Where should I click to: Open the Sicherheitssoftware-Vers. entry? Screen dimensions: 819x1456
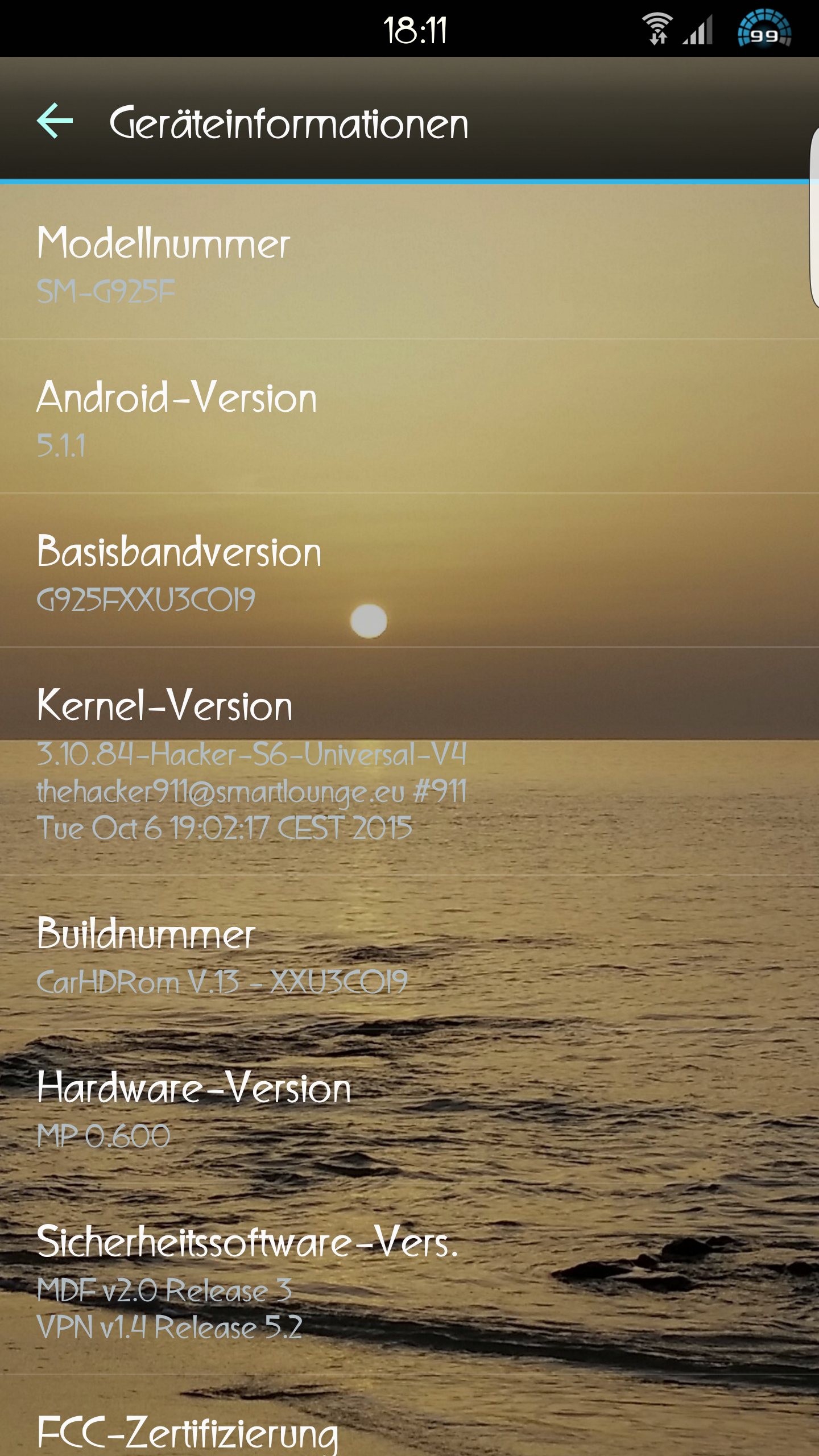409,1280
